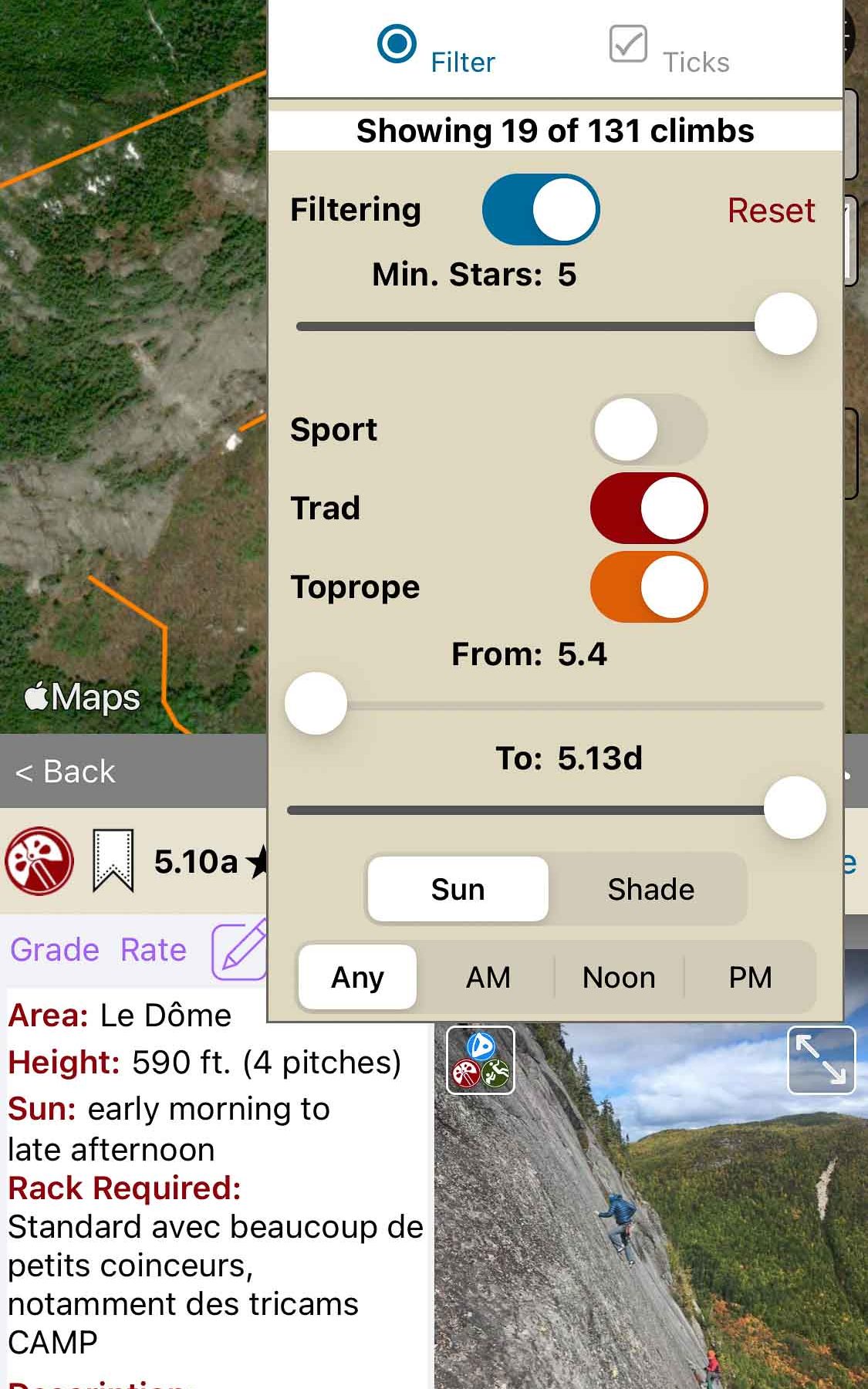Screen dimensions: 868x1389
Task: Go back to the previous screen
Action: (66, 772)
